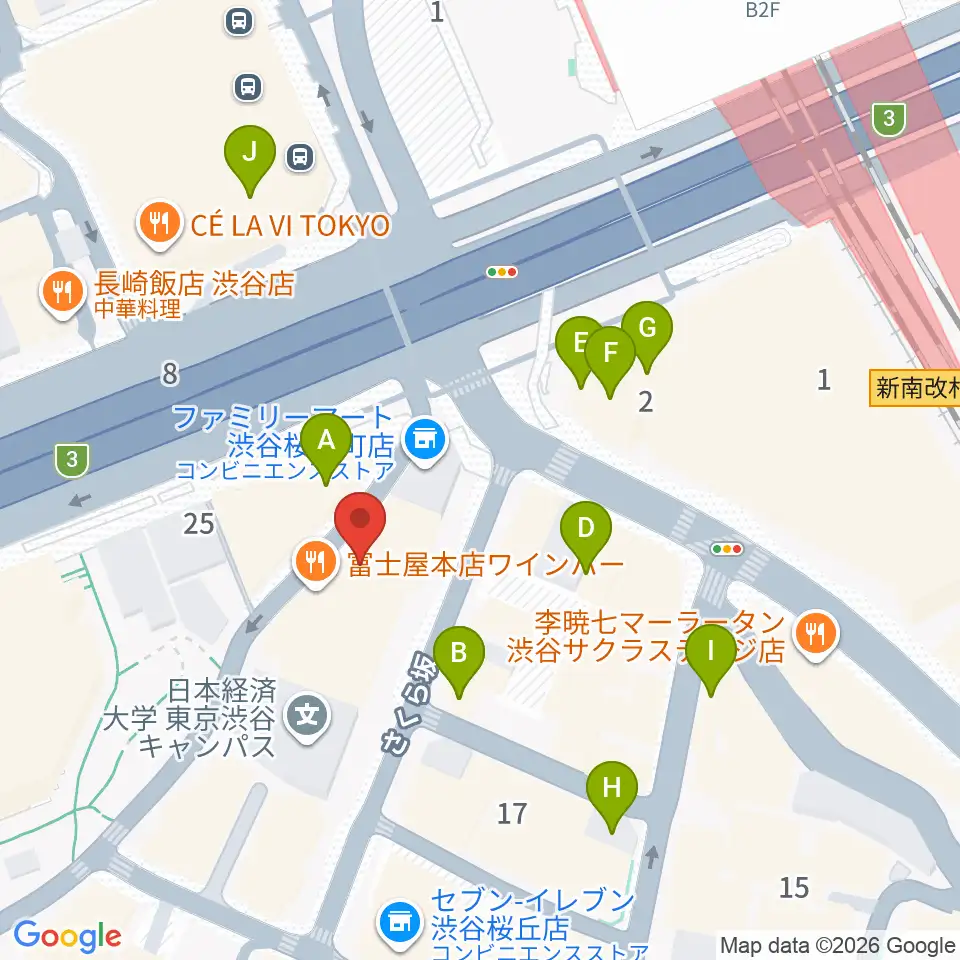
Task: Tap the 李暁七マーラータン restaurant pin
Action: [x=816, y=636]
